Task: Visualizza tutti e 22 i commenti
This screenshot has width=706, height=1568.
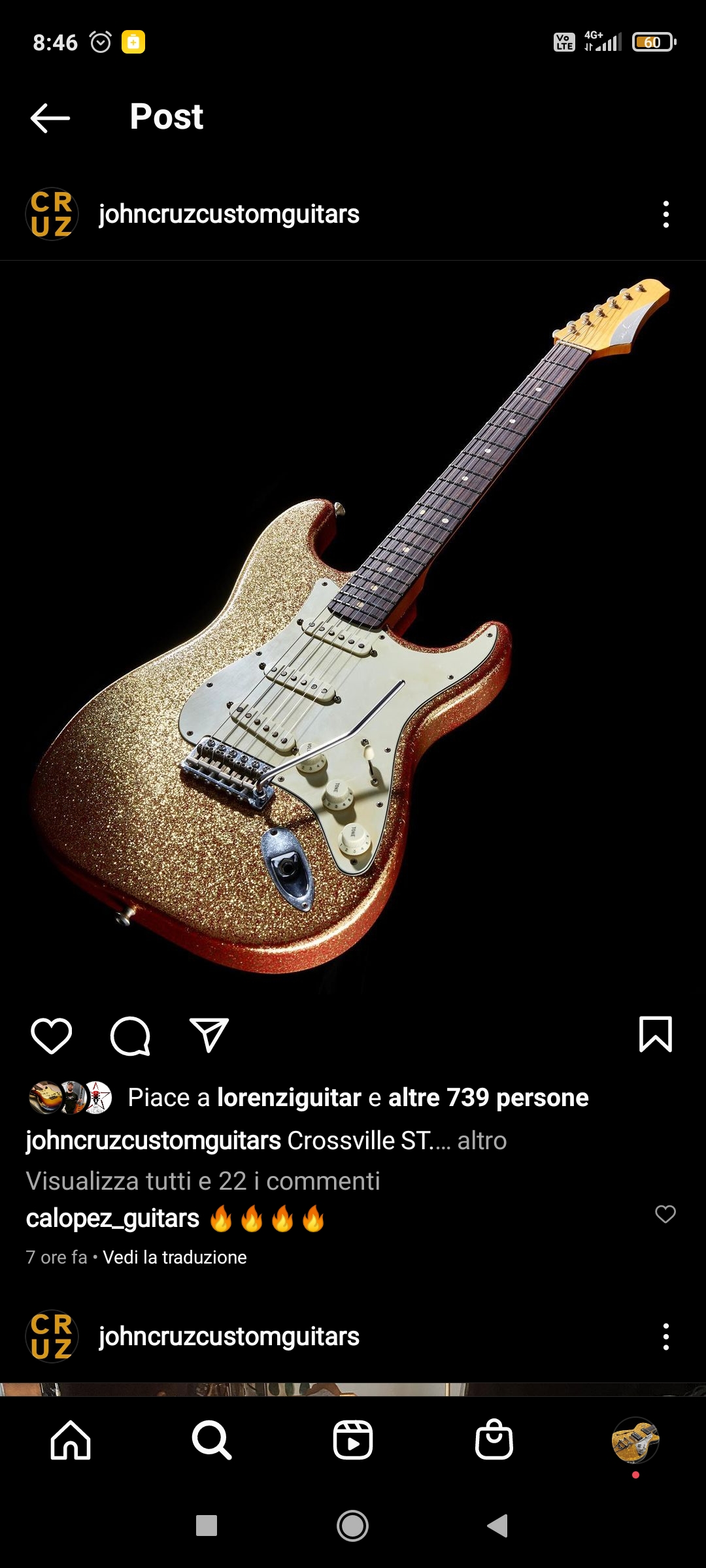Action: click(x=203, y=1181)
